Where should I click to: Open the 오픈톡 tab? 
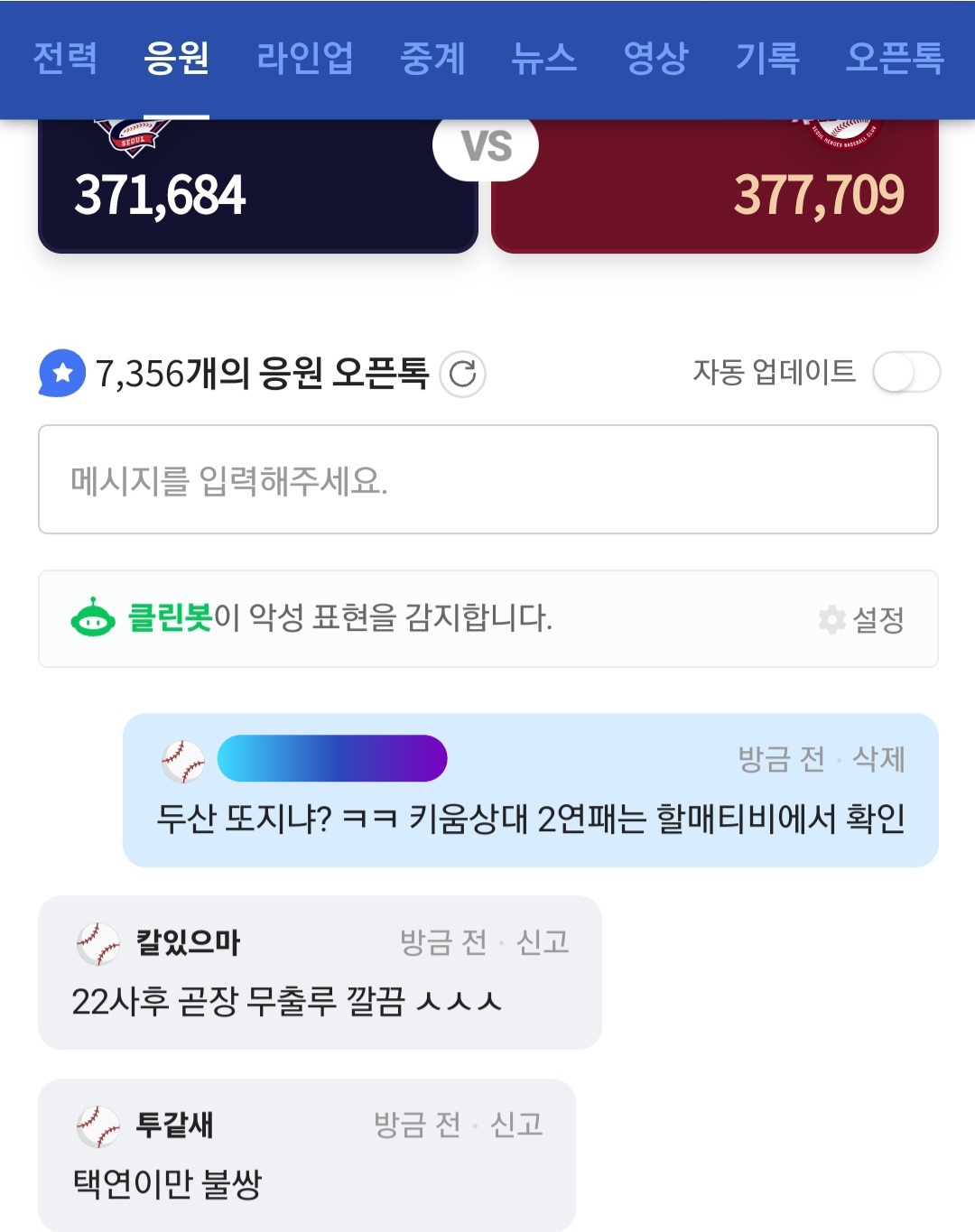pos(894,59)
